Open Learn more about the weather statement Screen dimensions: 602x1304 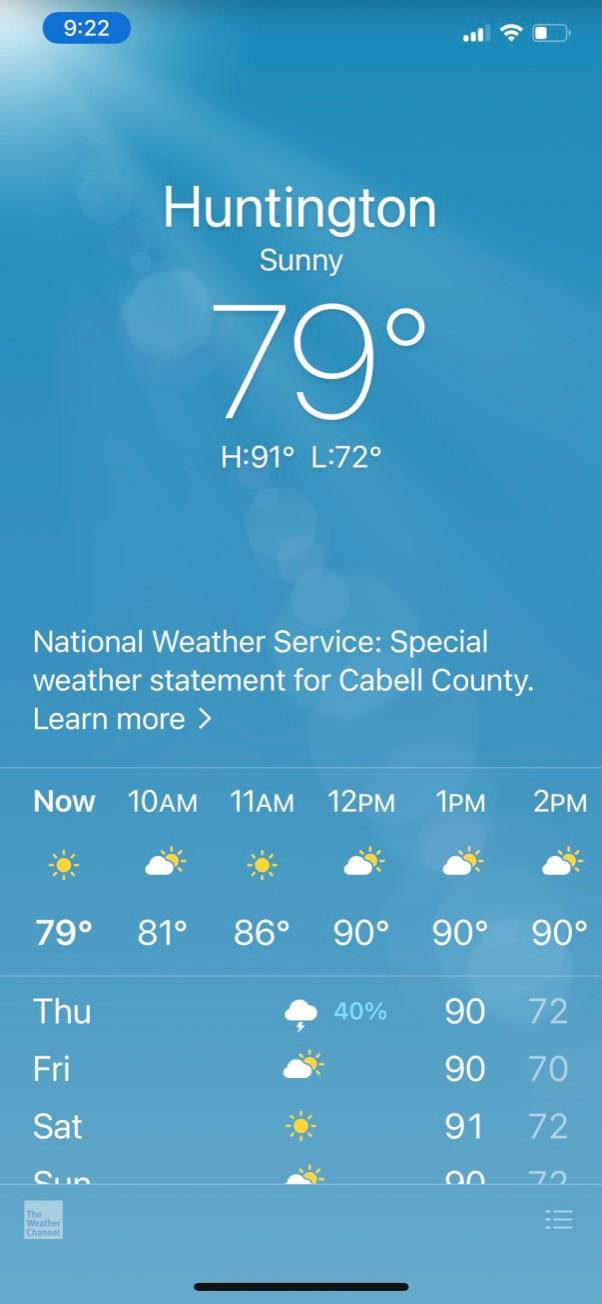pos(122,719)
